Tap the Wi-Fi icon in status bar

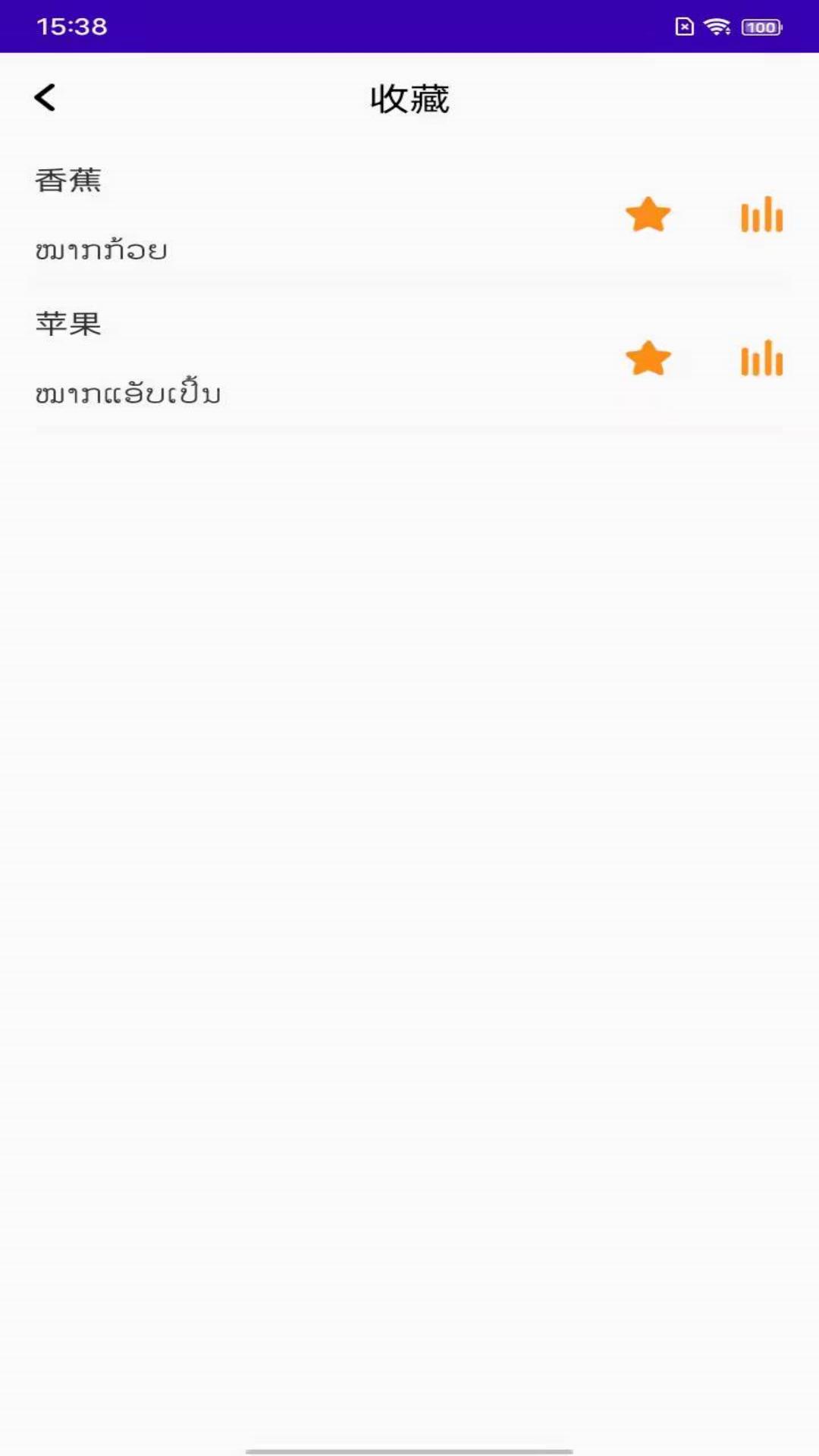coord(715,25)
